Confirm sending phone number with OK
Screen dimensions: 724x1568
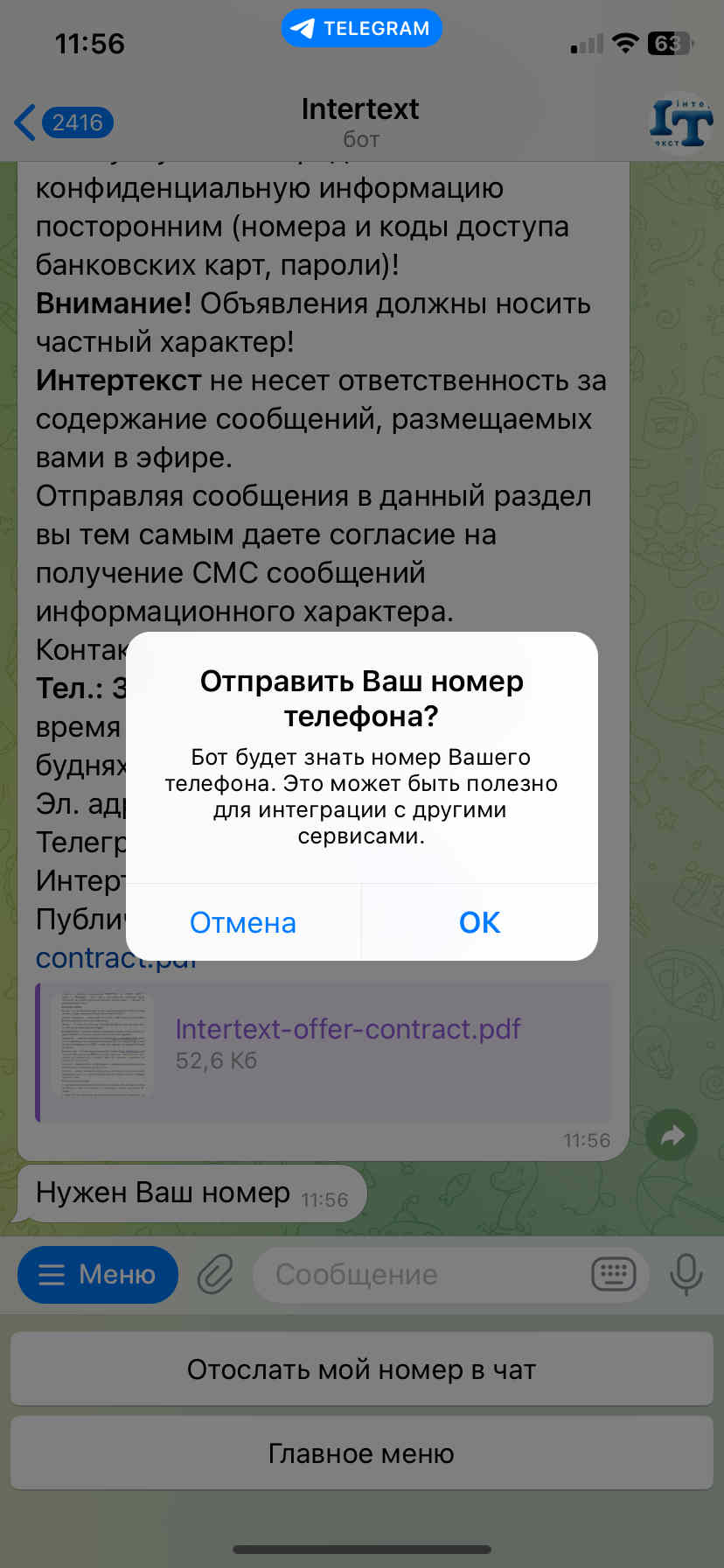click(479, 922)
